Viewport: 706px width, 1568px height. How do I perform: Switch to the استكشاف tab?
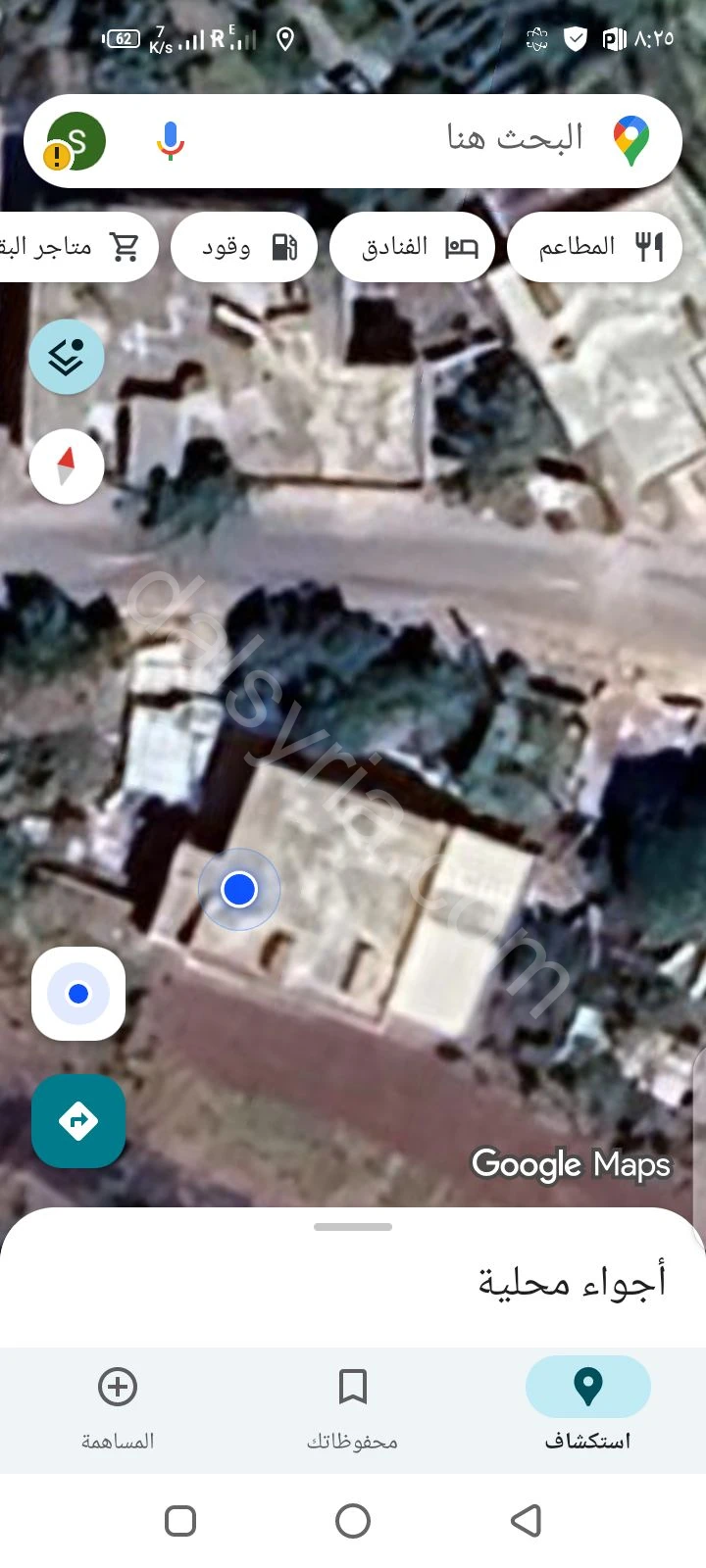pos(587,1403)
